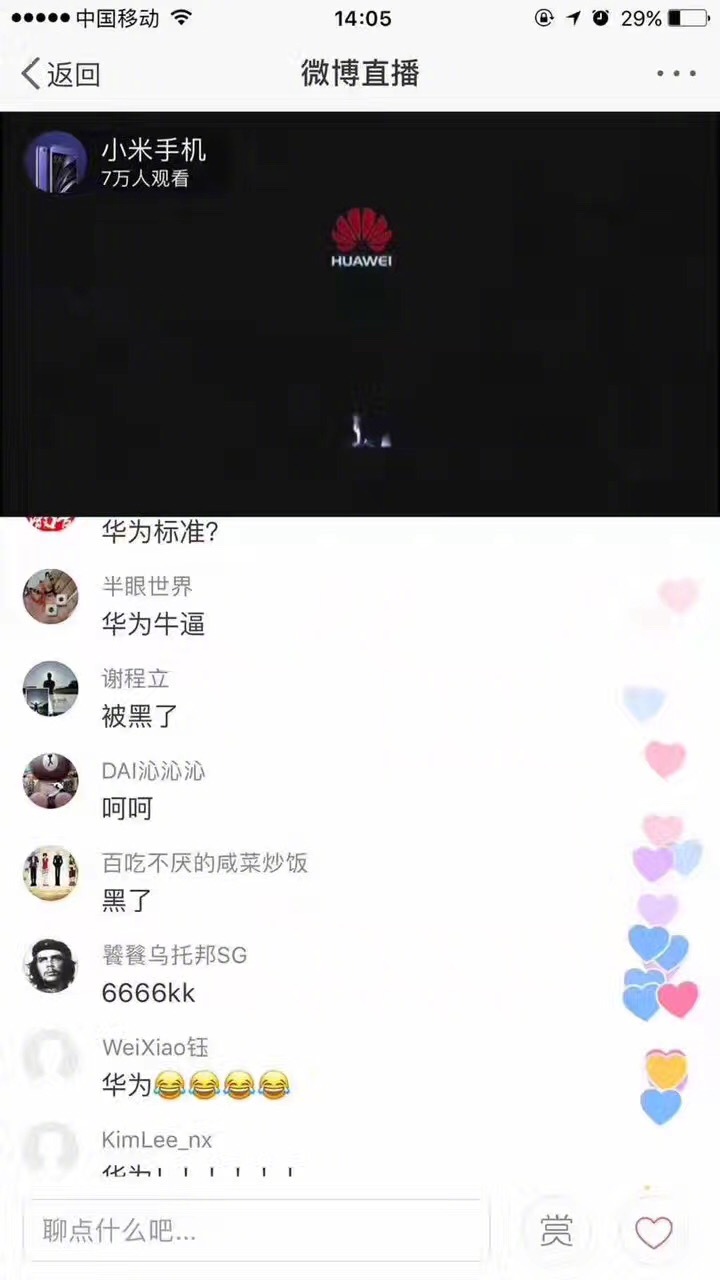Viewport: 720px width, 1280px height.
Task: Go back via the 返回 button
Action: [62, 74]
